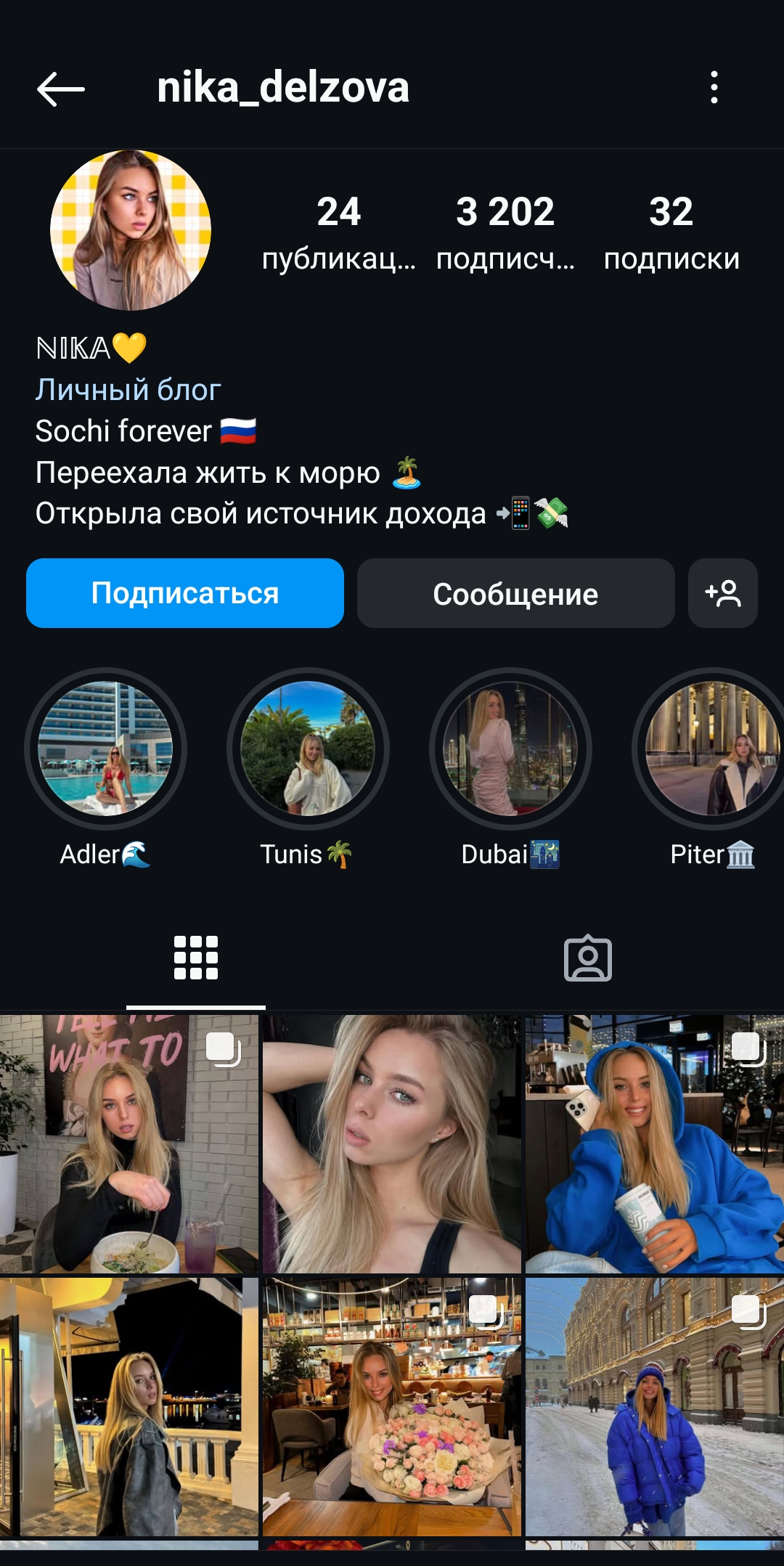This screenshot has width=784, height=1566.
Task: Open the round profile picture
Action: click(x=131, y=230)
